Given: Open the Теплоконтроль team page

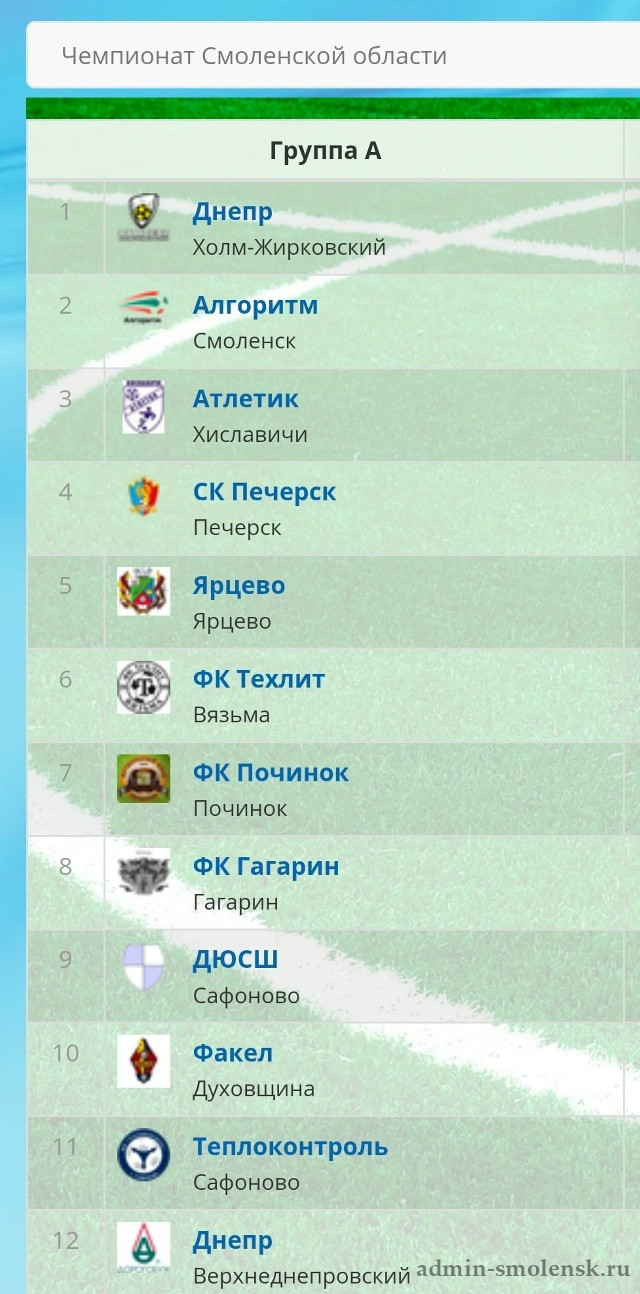Looking at the screenshot, I should coord(290,1147).
